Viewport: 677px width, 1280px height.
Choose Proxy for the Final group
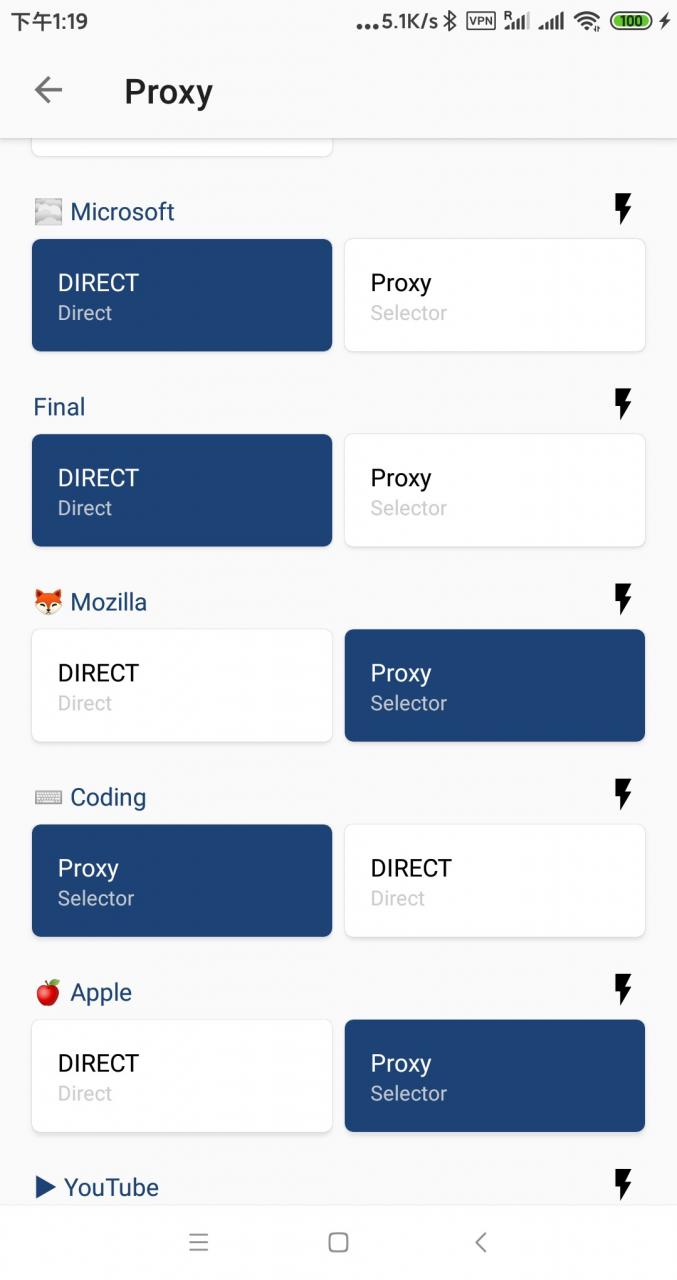click(x=494, y=490)
